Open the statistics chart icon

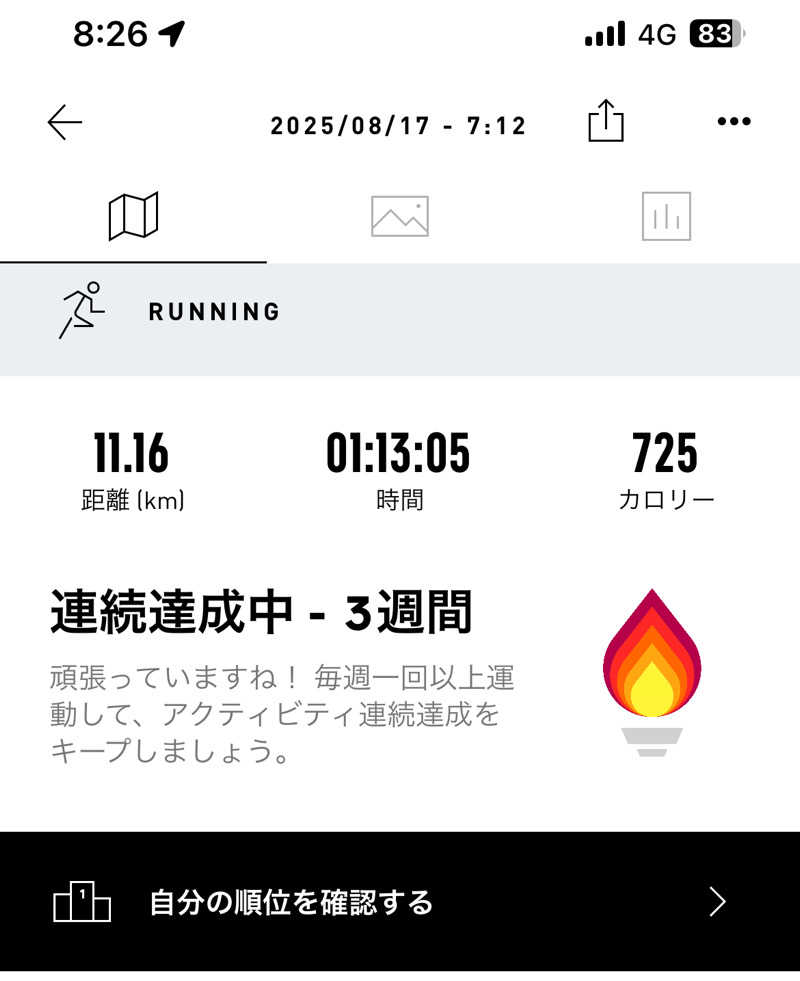[x=664, y=217]
